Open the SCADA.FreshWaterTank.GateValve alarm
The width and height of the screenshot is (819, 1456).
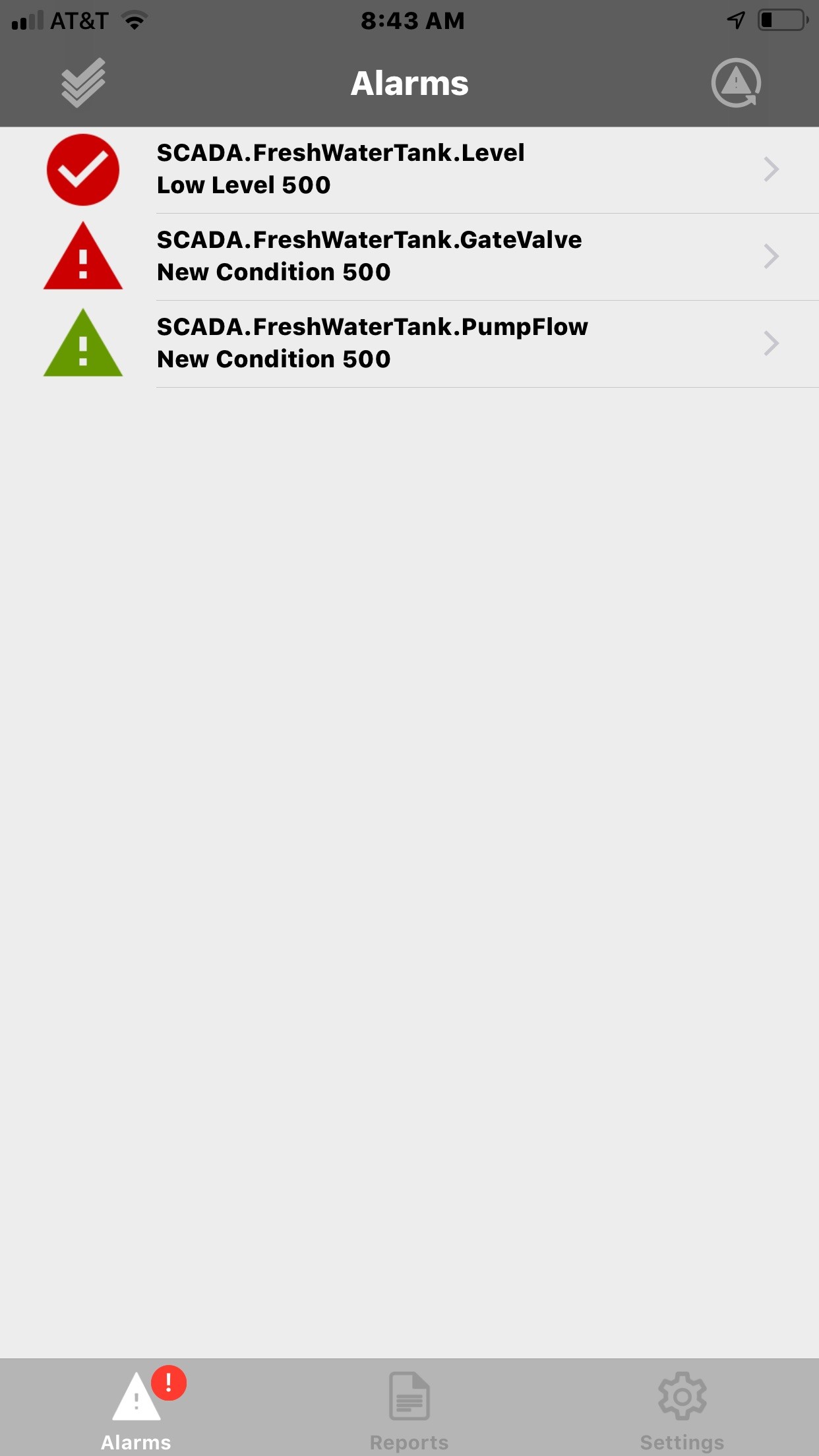tap(409, 257)
